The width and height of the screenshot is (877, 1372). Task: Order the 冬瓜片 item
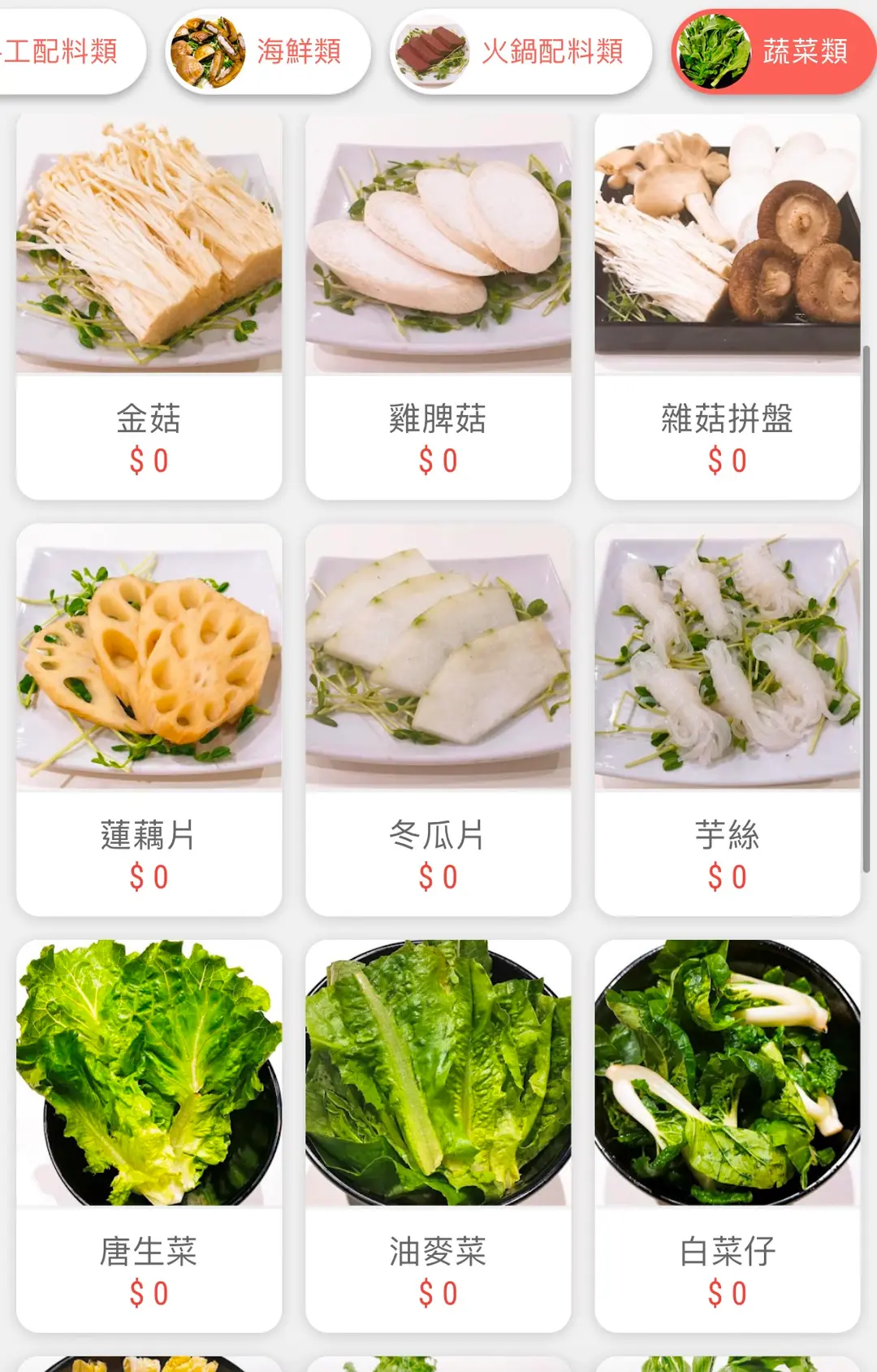coord(438,720)
